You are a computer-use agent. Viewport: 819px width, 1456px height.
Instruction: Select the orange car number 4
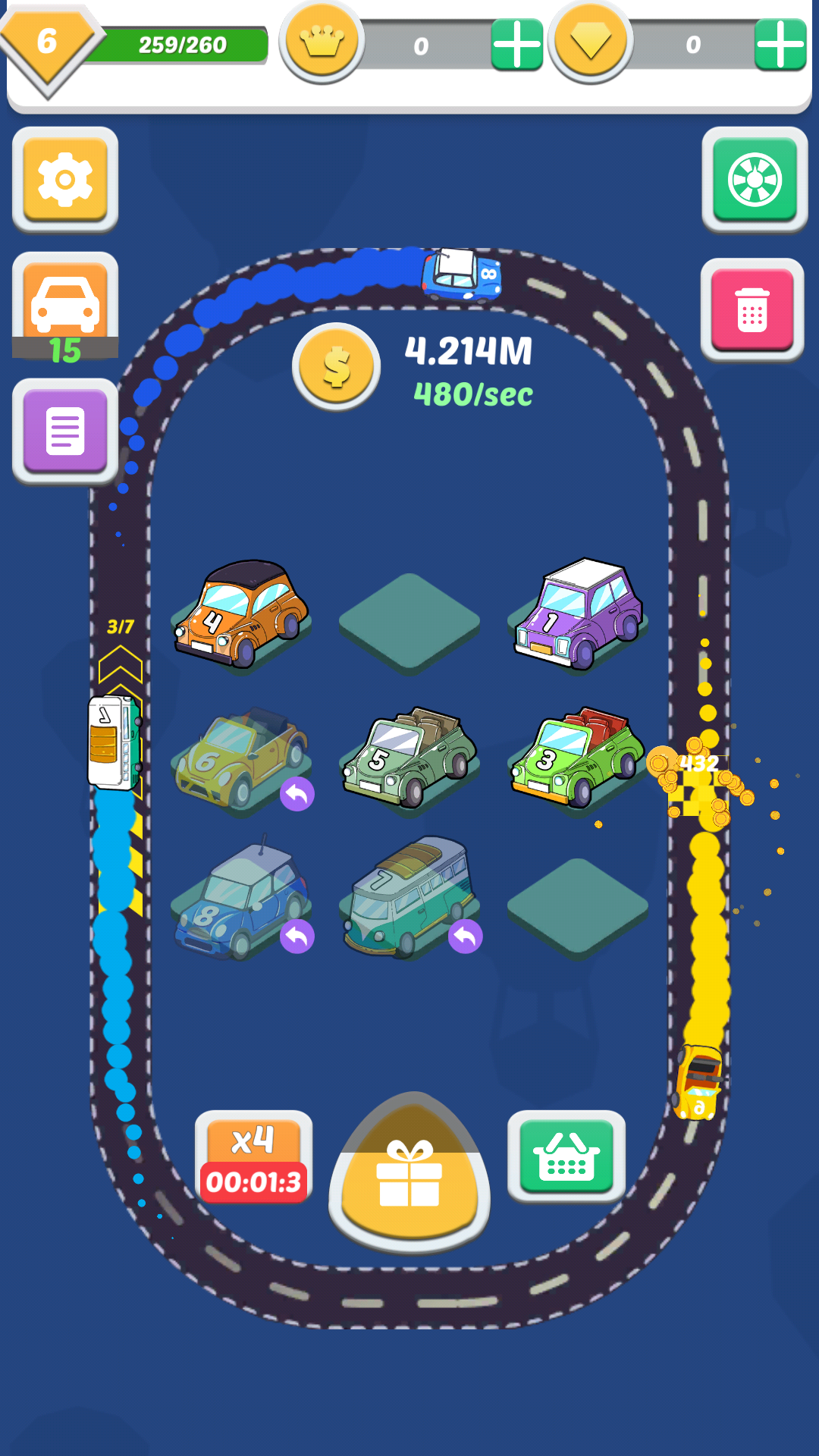point(241,613)
